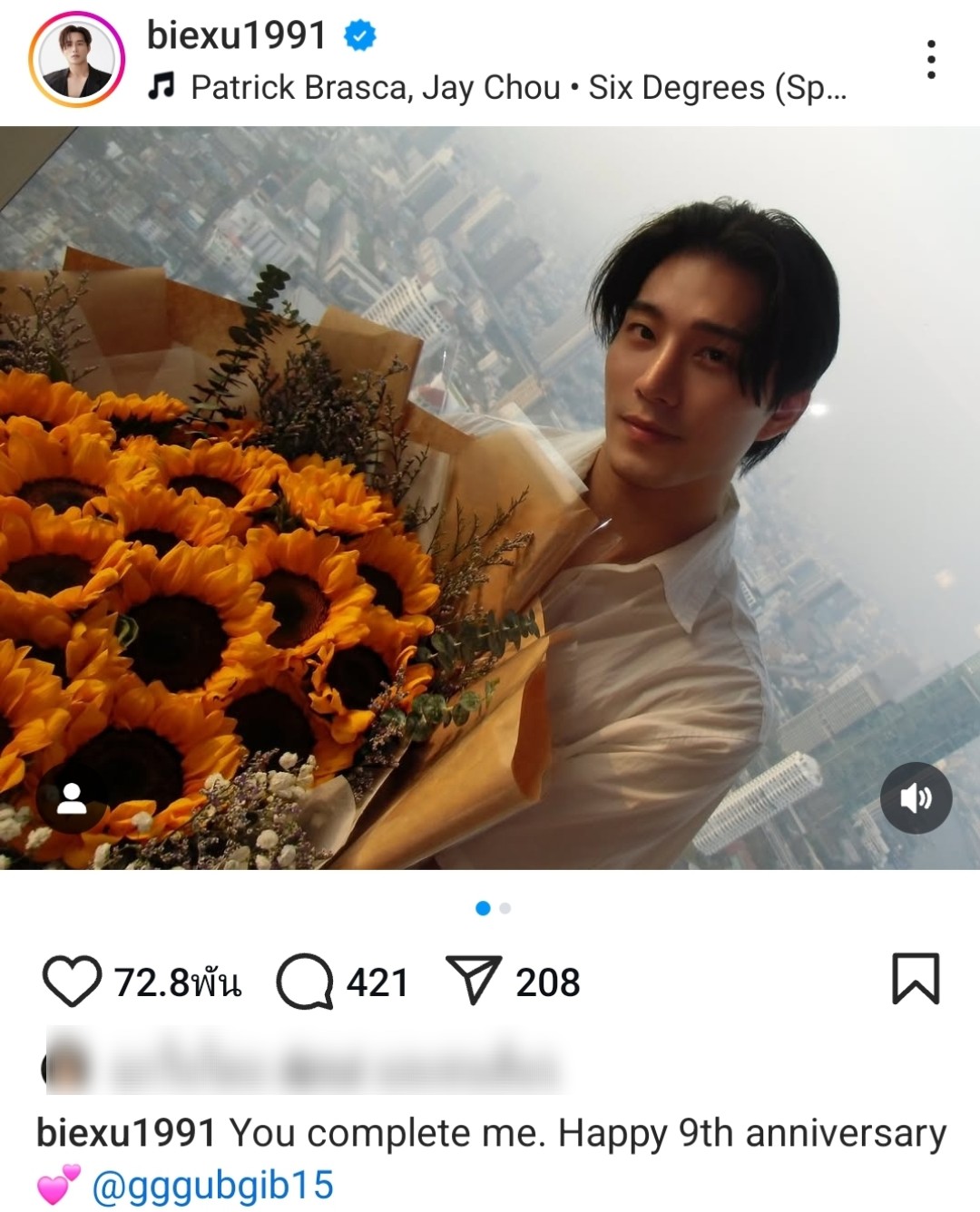Open the post's three-dot overflow menu

coord(930,60)
